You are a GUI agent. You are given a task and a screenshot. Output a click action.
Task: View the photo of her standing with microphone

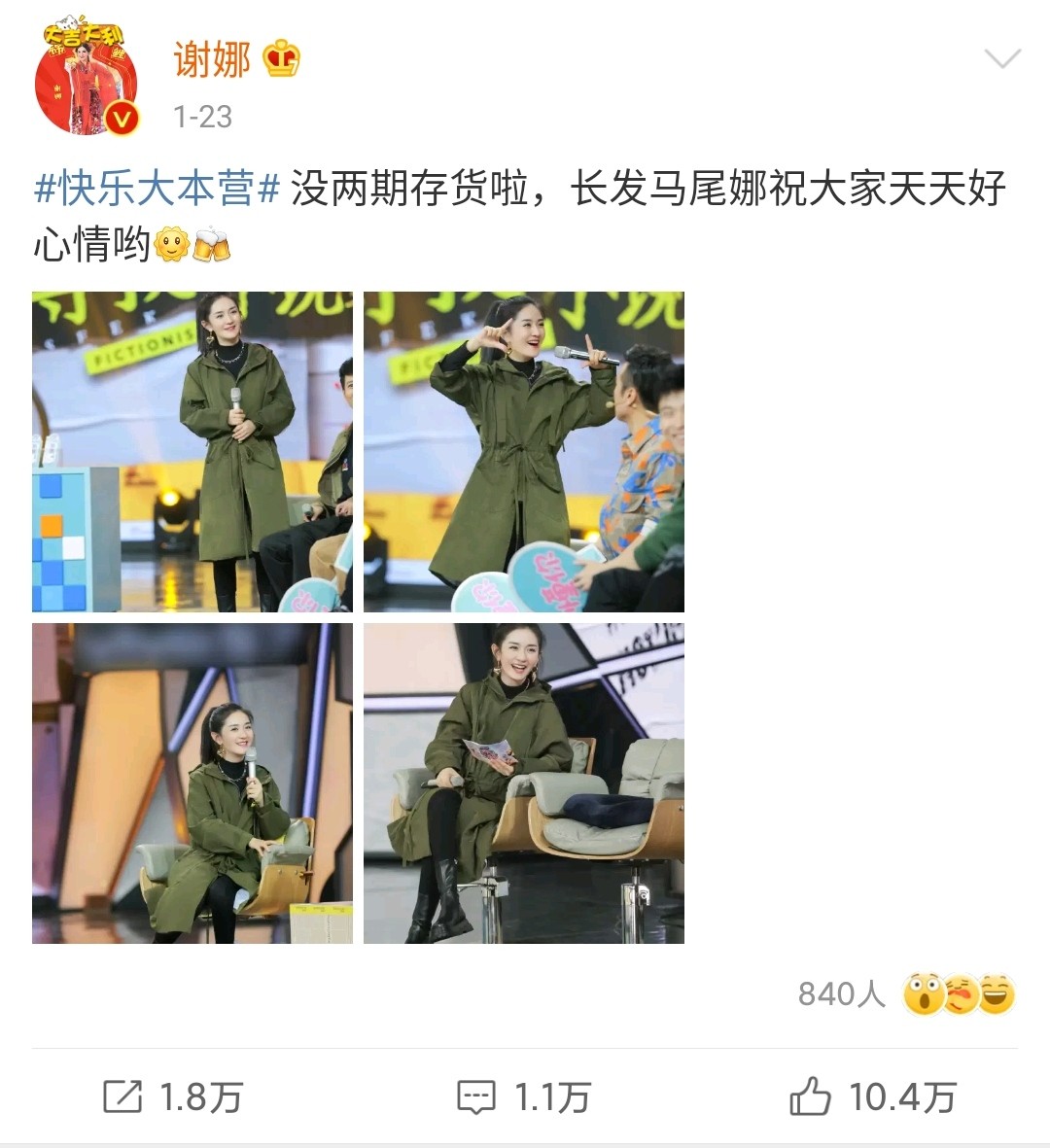pos(192,452)
